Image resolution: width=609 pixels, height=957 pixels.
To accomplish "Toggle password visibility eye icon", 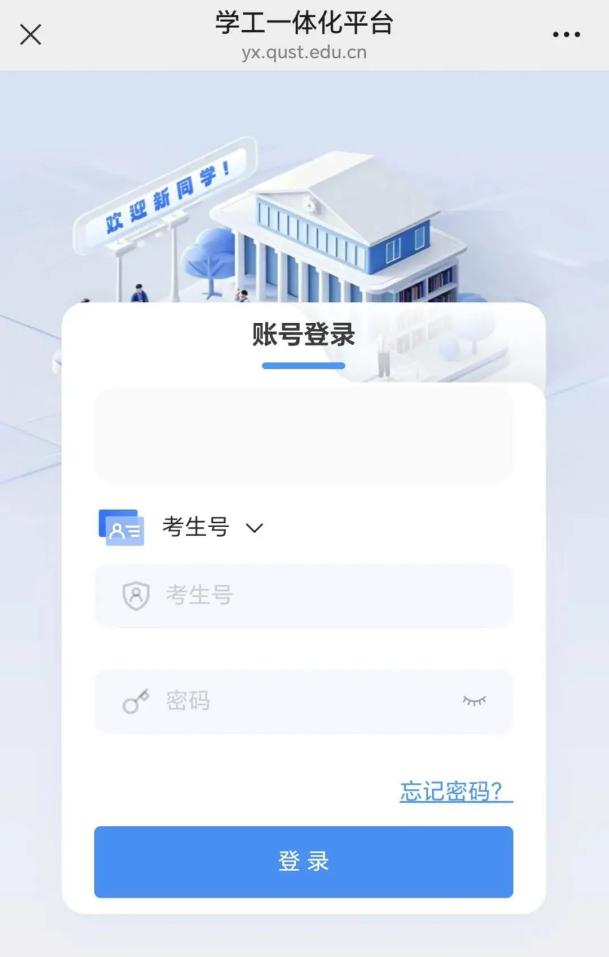I will 474,701.
